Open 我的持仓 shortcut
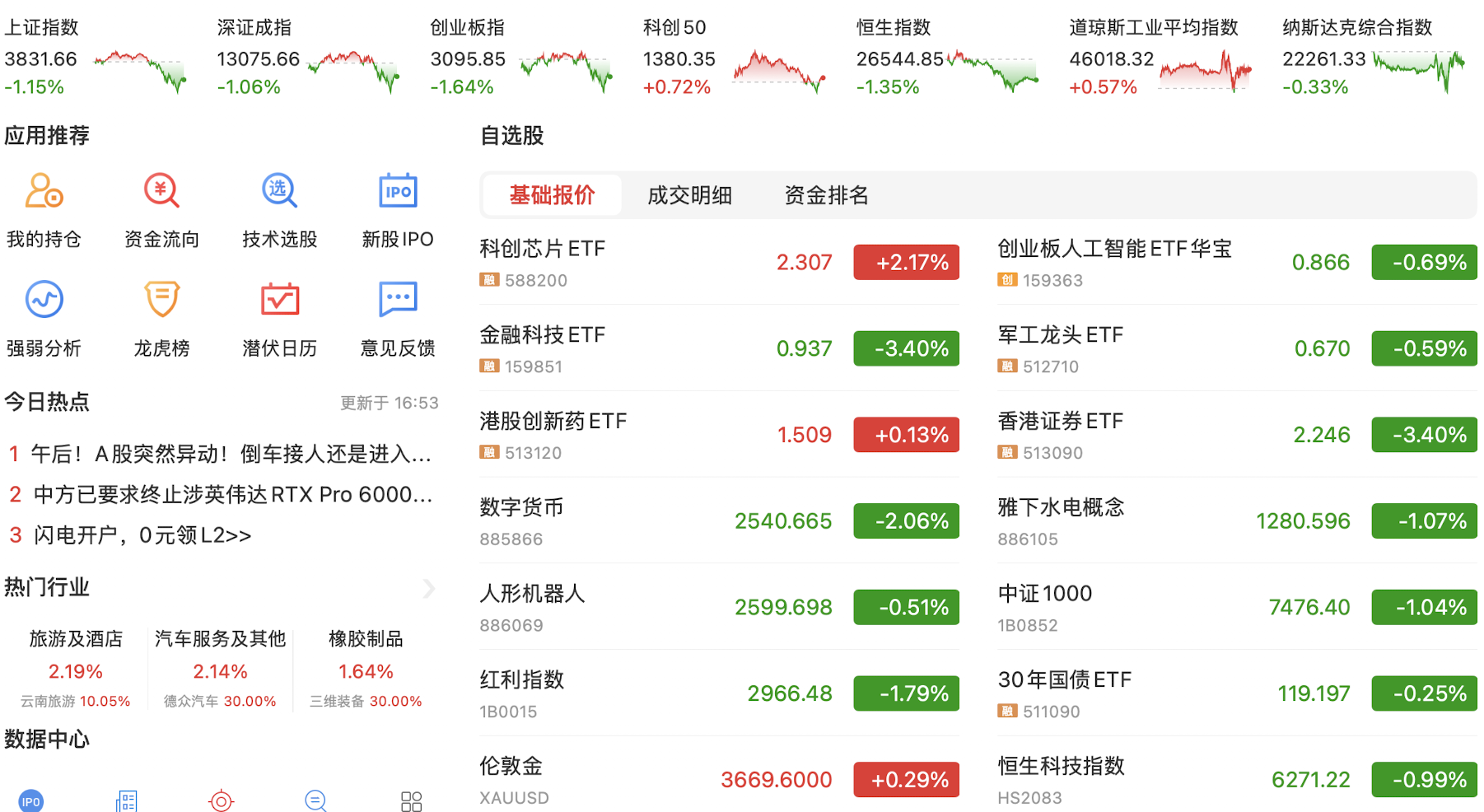 (44, 209)
